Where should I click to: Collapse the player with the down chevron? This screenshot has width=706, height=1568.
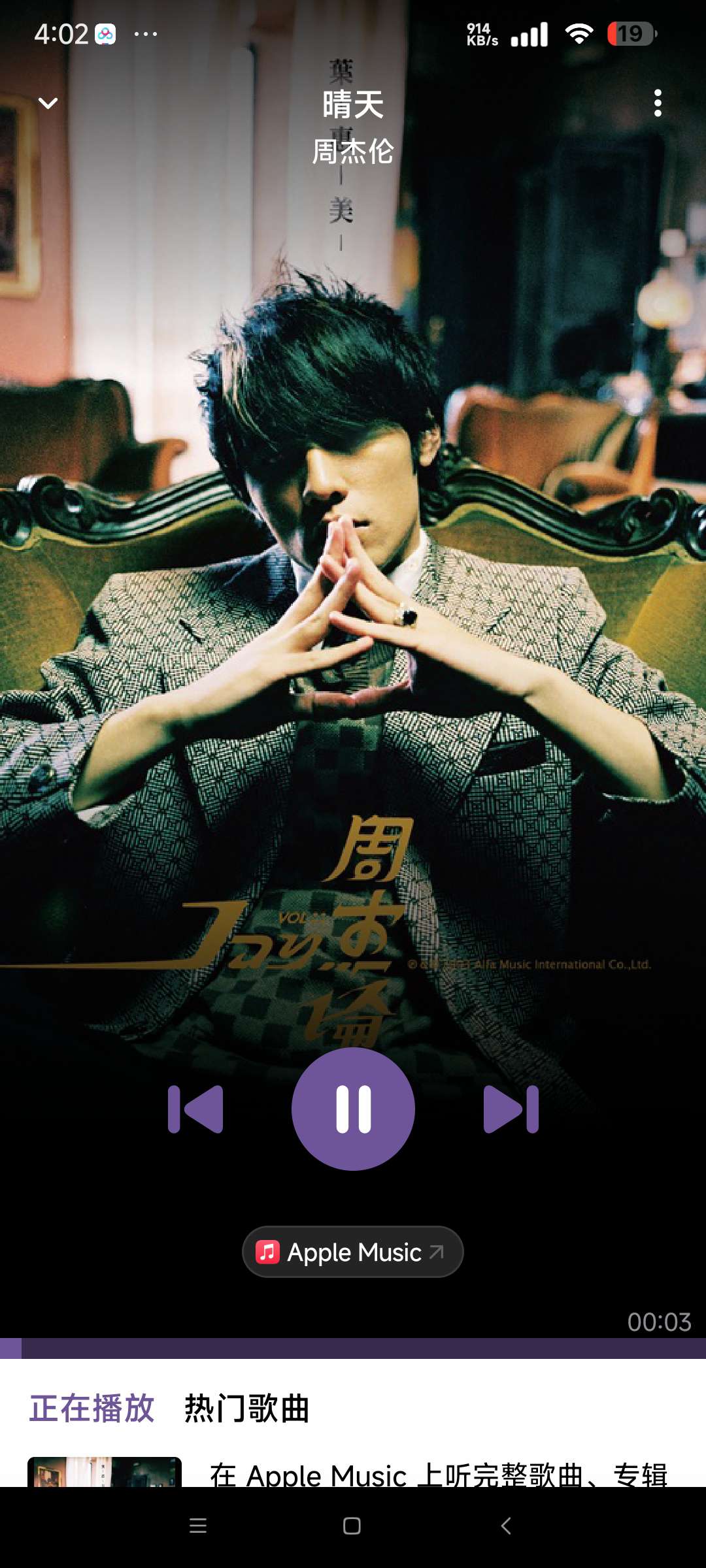coord(48,103)
